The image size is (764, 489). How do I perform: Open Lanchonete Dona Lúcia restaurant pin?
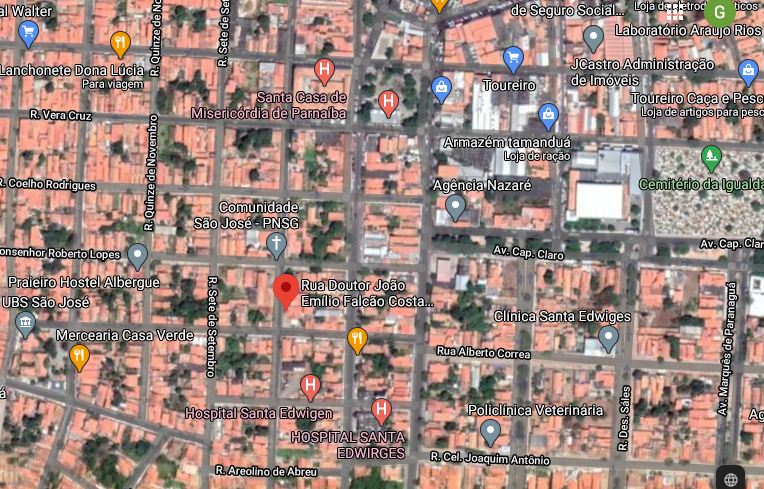120,43
